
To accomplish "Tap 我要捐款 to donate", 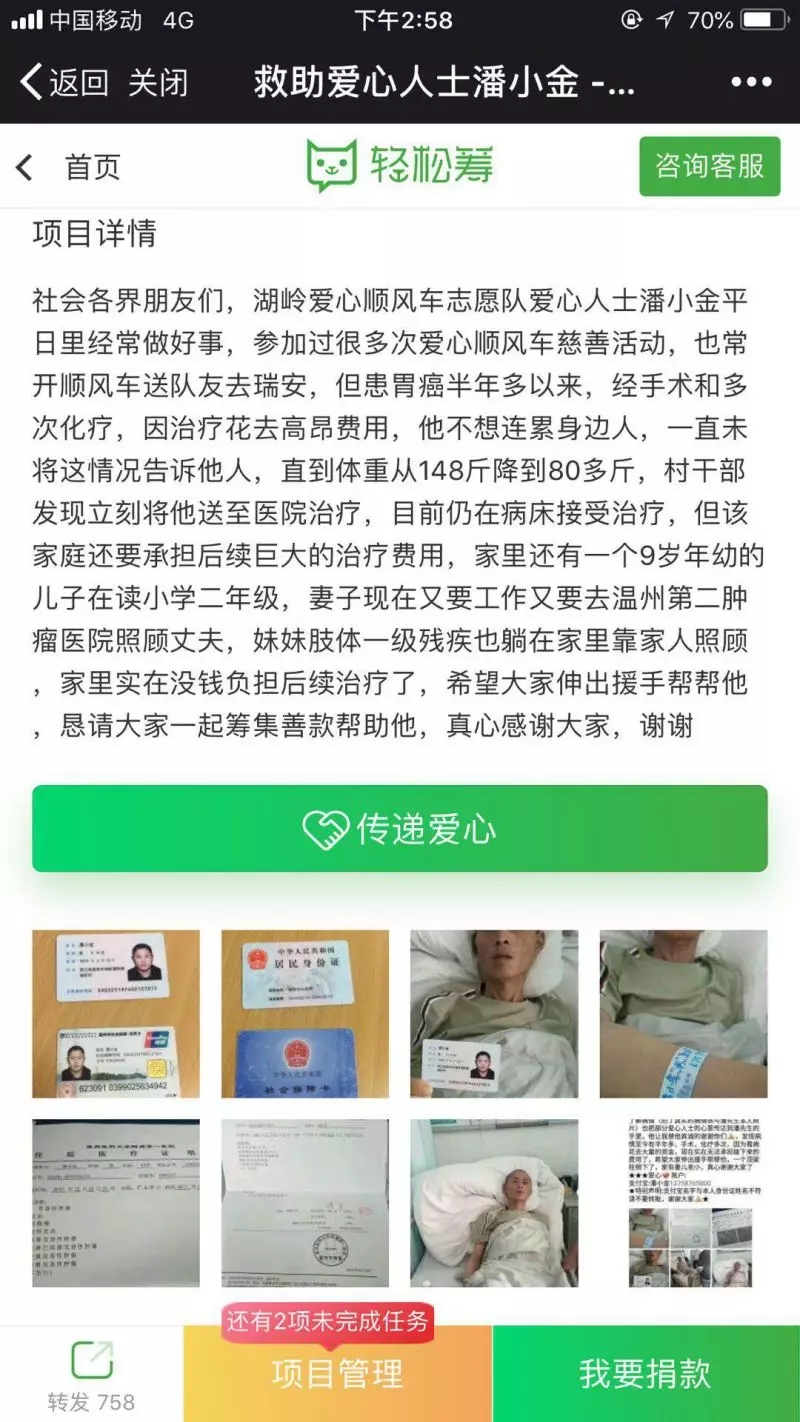I will pos(645,1374).
